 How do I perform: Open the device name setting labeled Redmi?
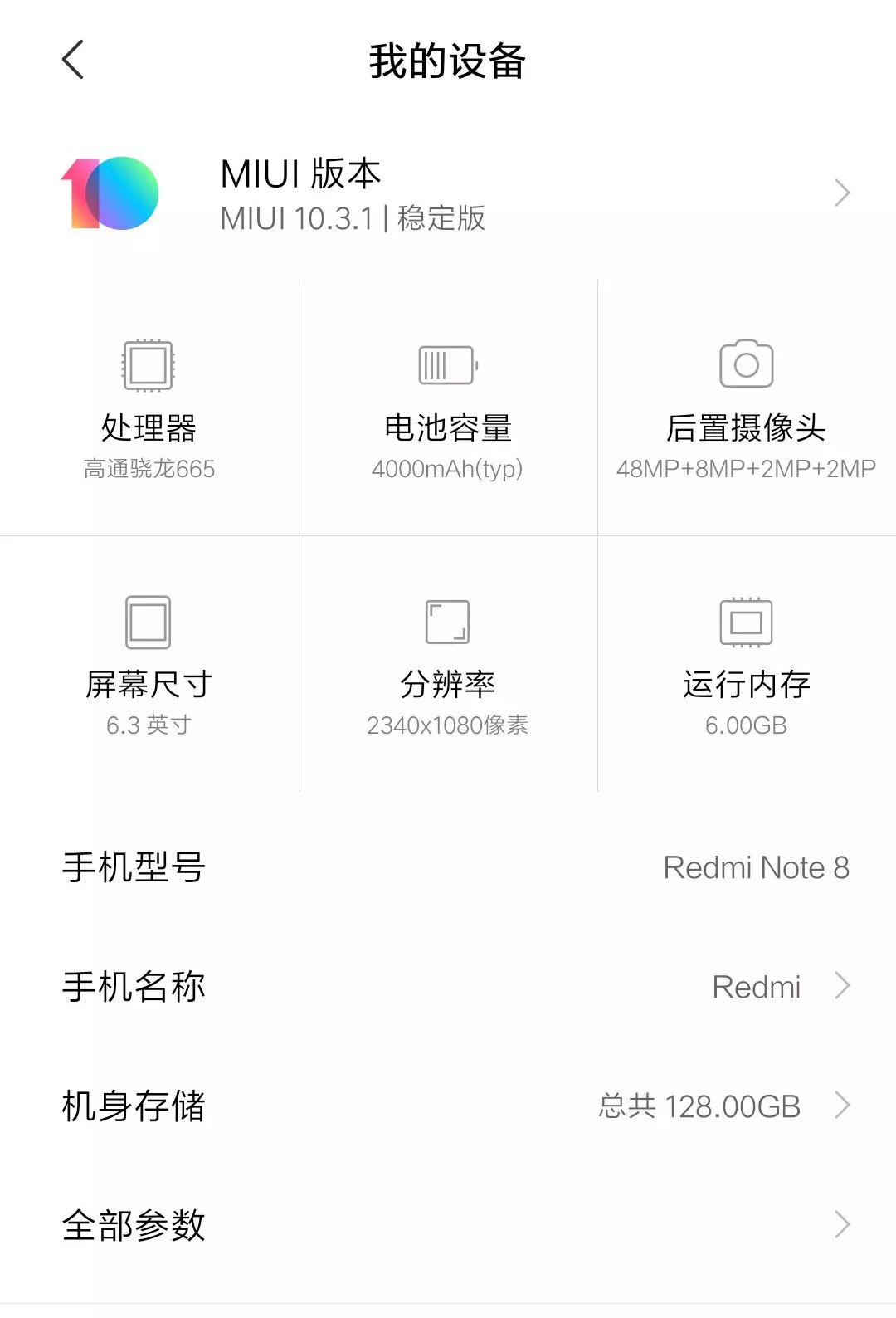point(757,987)
